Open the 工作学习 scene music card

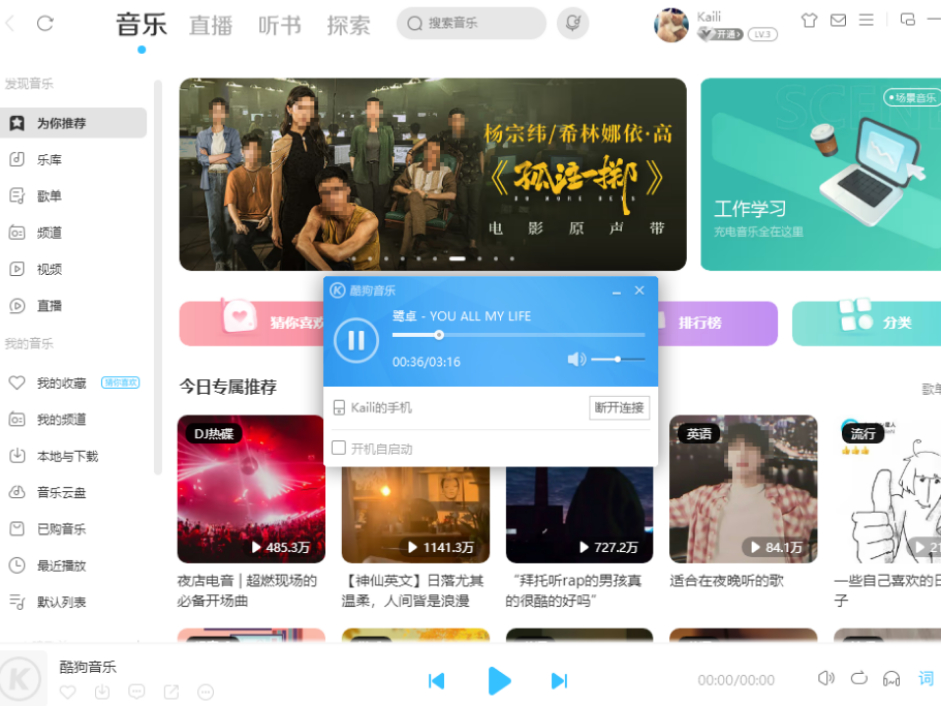[x=820, y=175]
